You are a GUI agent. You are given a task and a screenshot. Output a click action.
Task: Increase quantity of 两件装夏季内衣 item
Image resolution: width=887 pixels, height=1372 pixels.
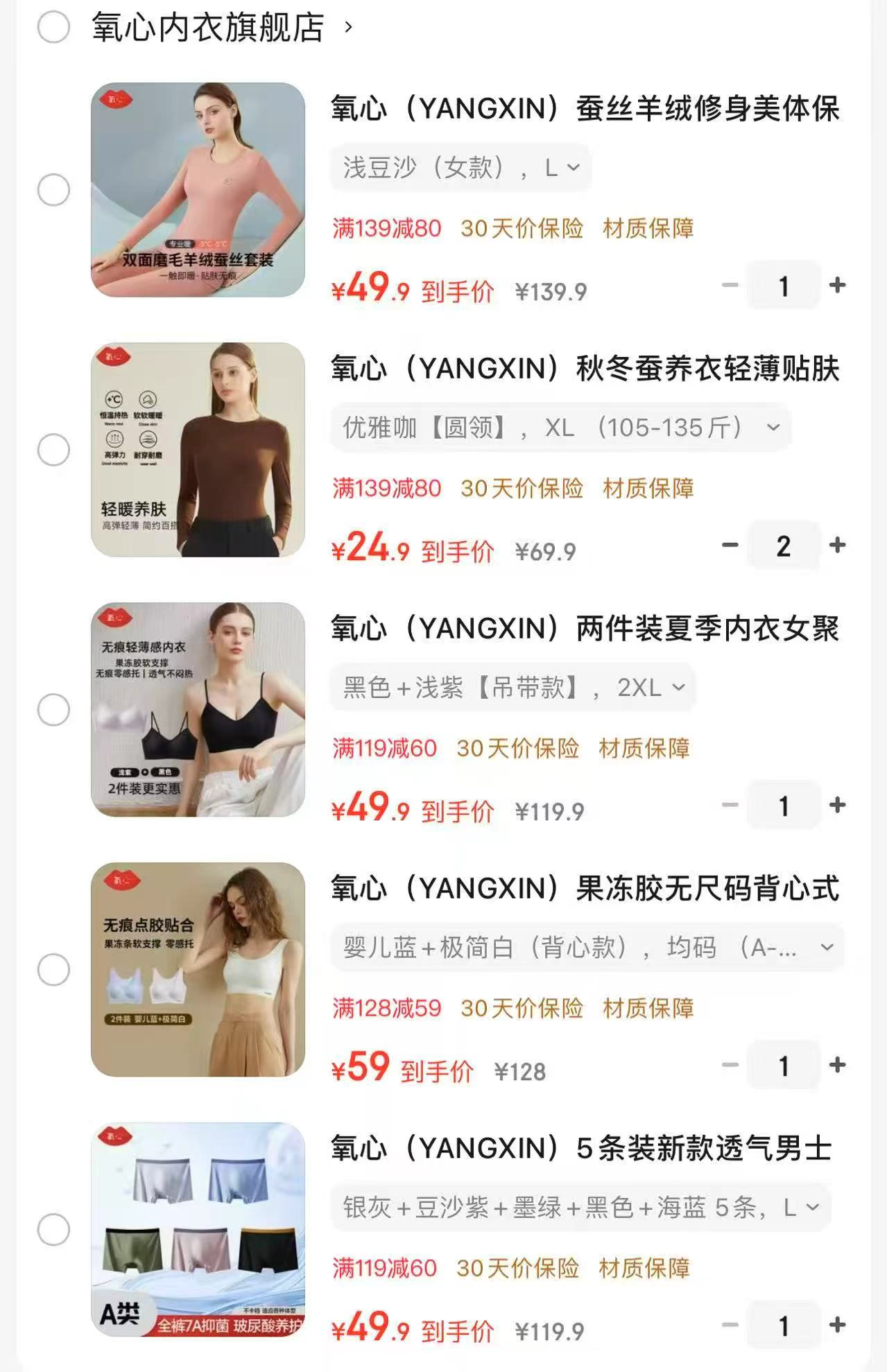(x=837, y=805)
